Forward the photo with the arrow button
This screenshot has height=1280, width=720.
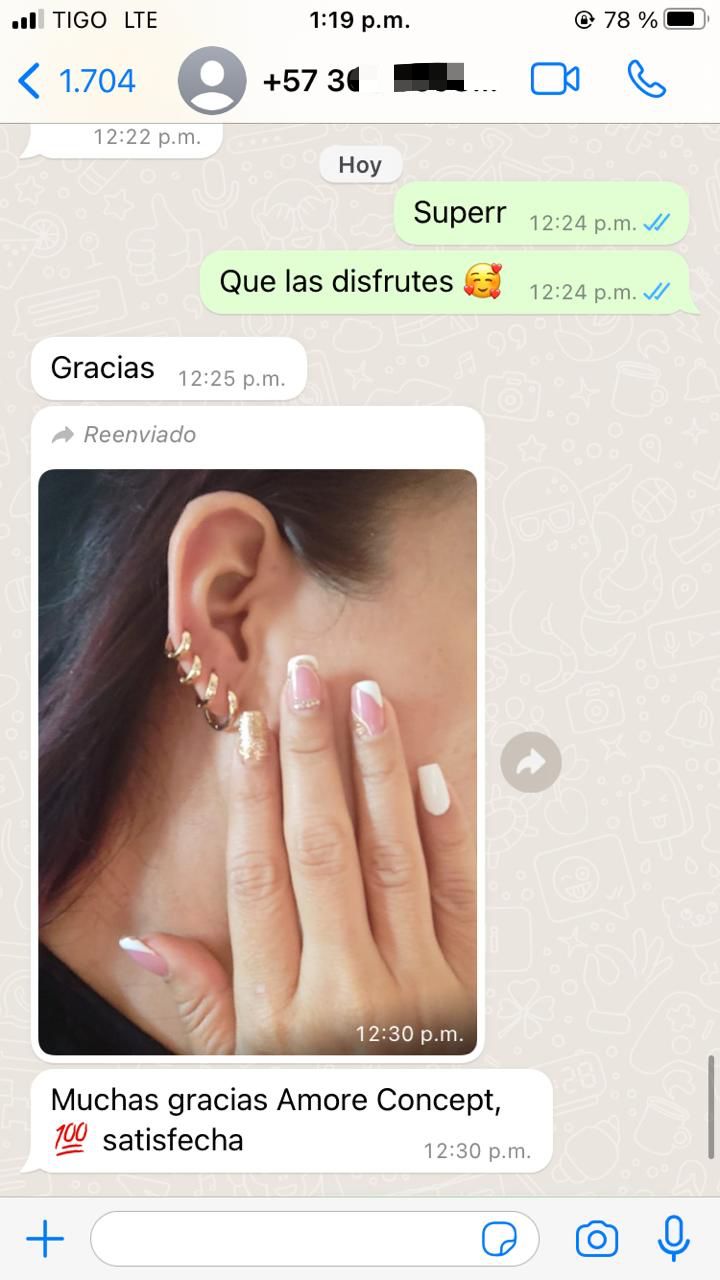tap(531, 763)
